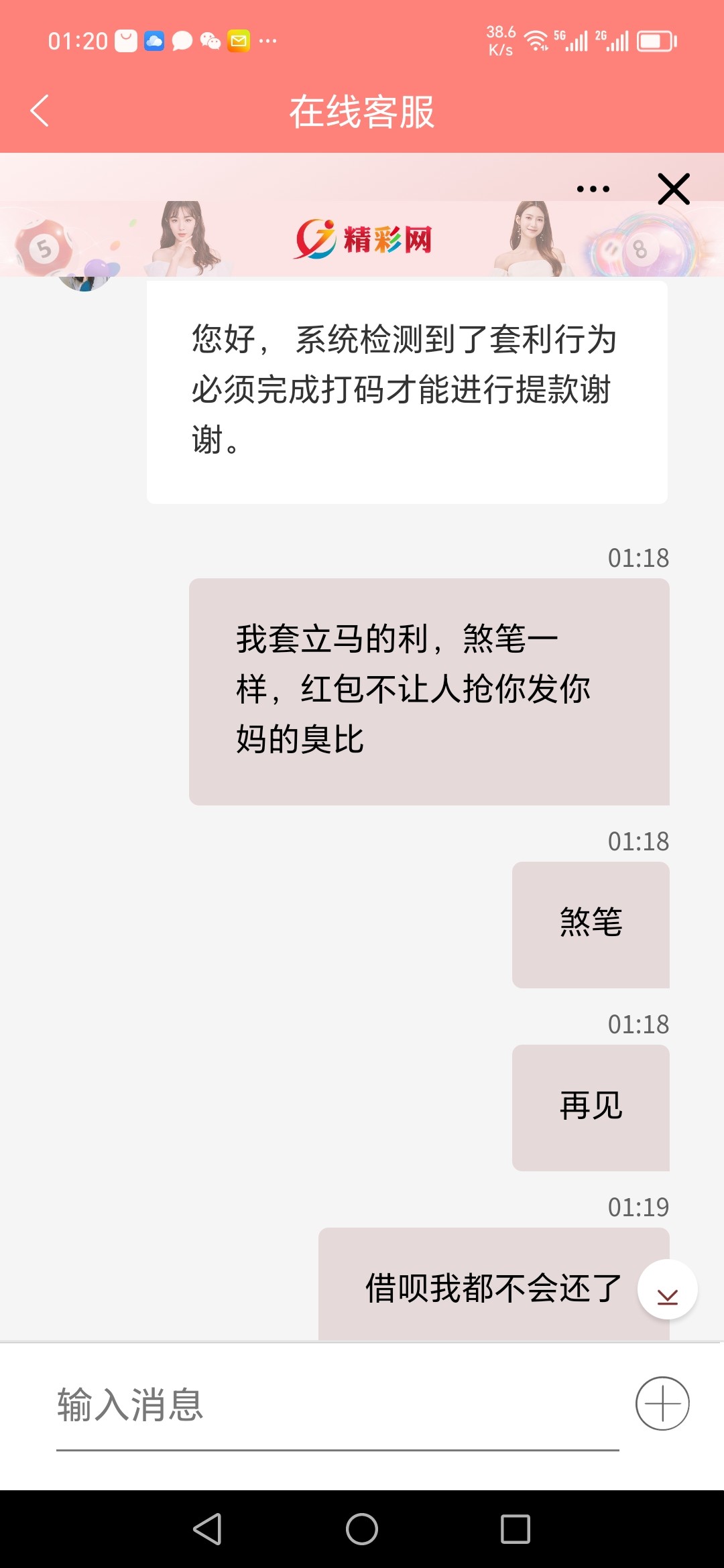Tap the back arrow to leave chat
Screen dimensions: 724x1568
click(x=38, y=113)
